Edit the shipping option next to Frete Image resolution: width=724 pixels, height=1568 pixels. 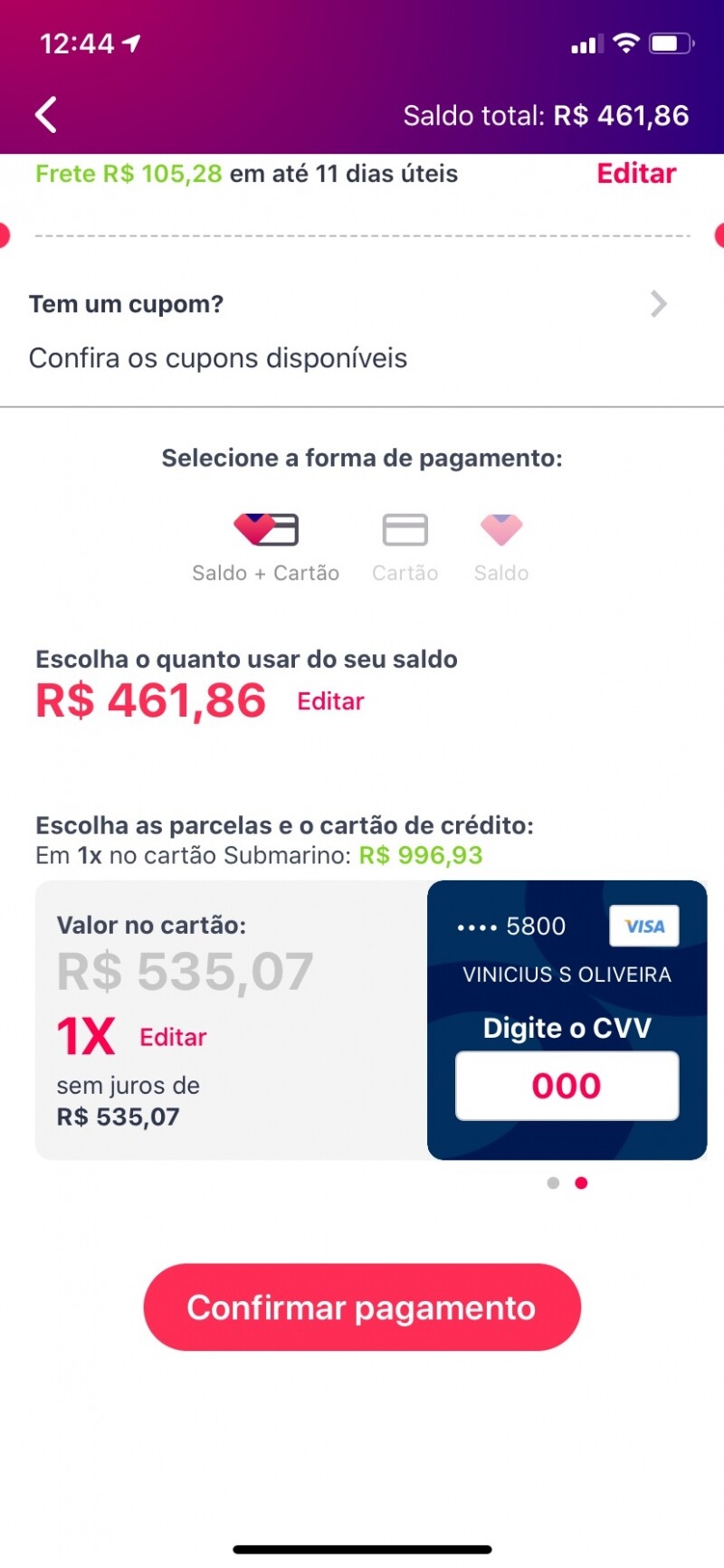point(636,174)
